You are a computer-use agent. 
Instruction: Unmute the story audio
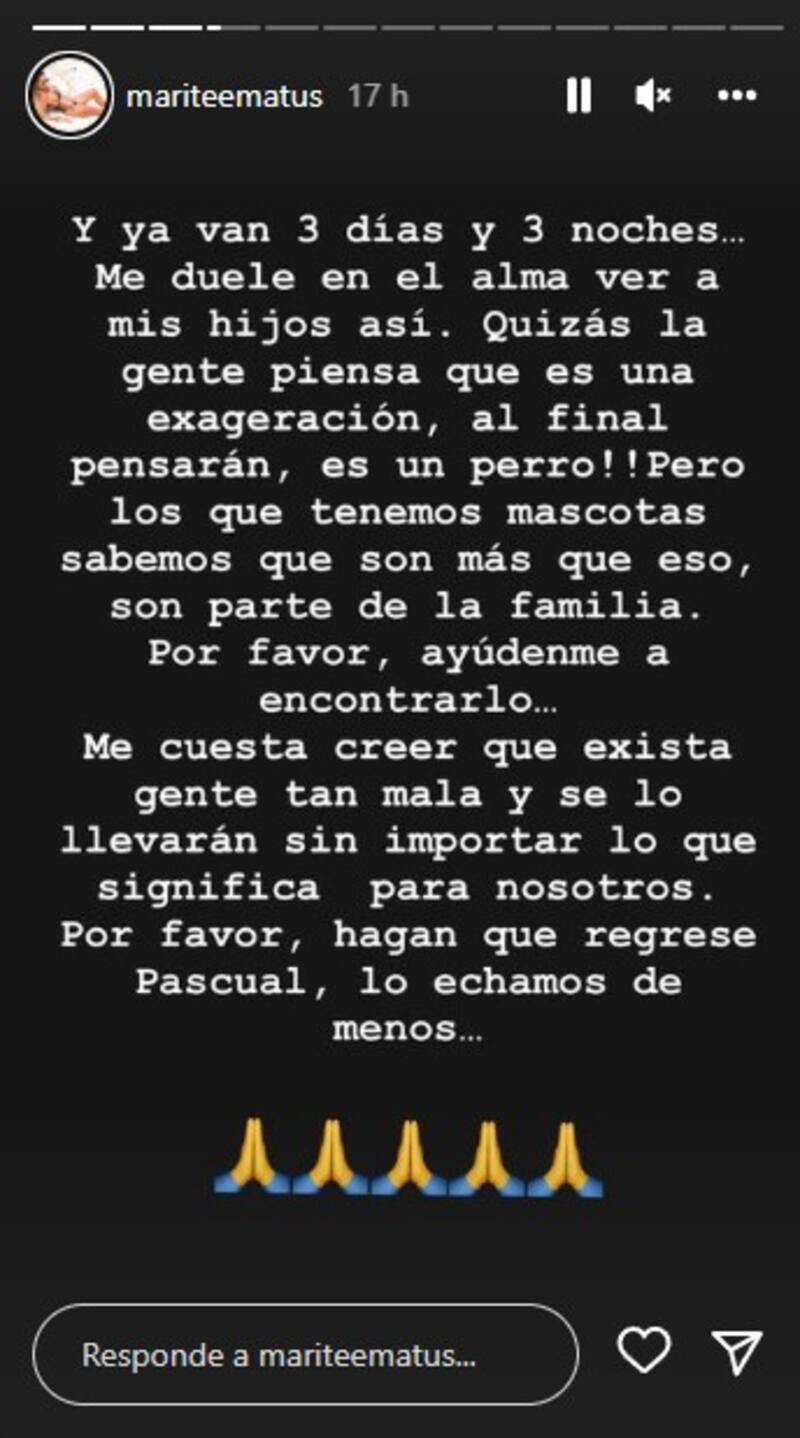[653, 96]
